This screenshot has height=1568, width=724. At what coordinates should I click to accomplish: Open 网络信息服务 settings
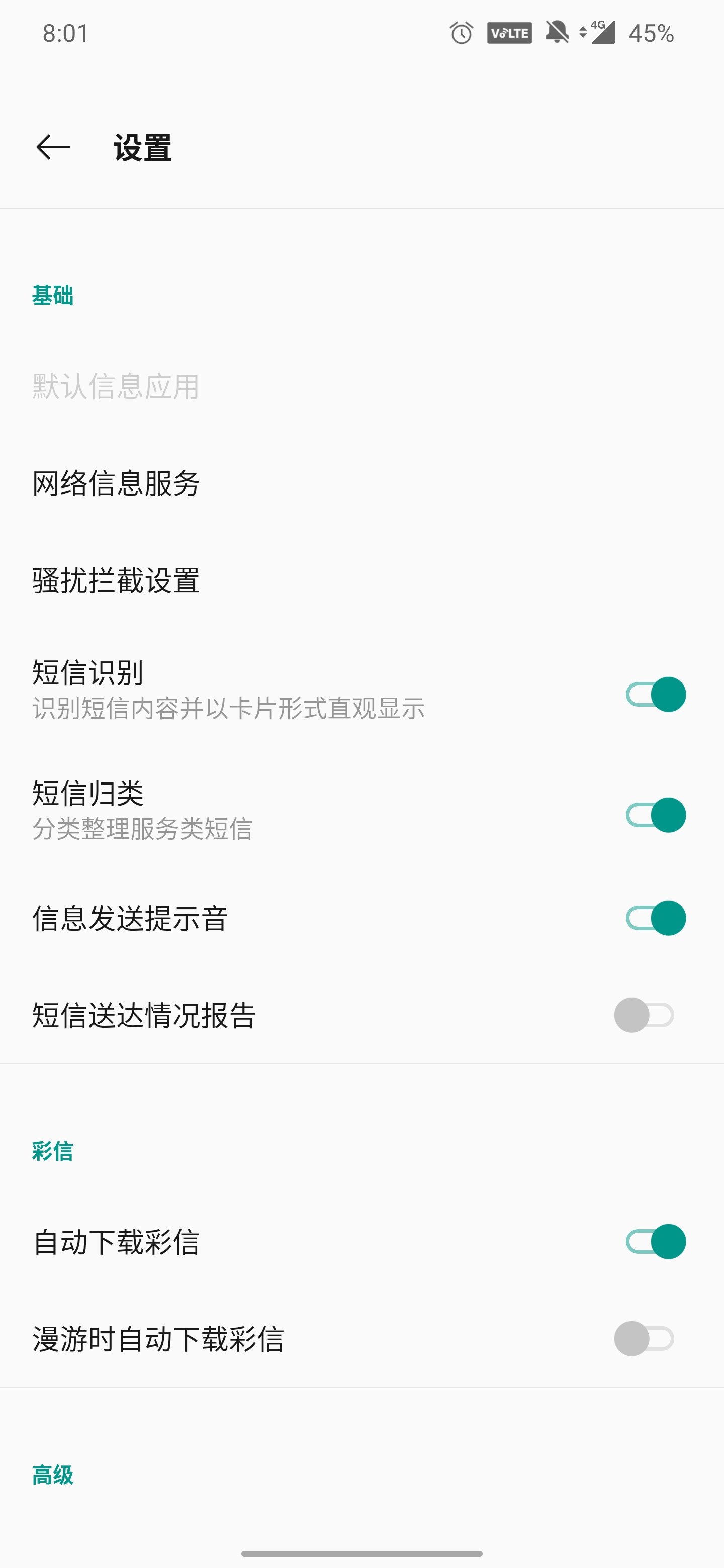[116, 483]
